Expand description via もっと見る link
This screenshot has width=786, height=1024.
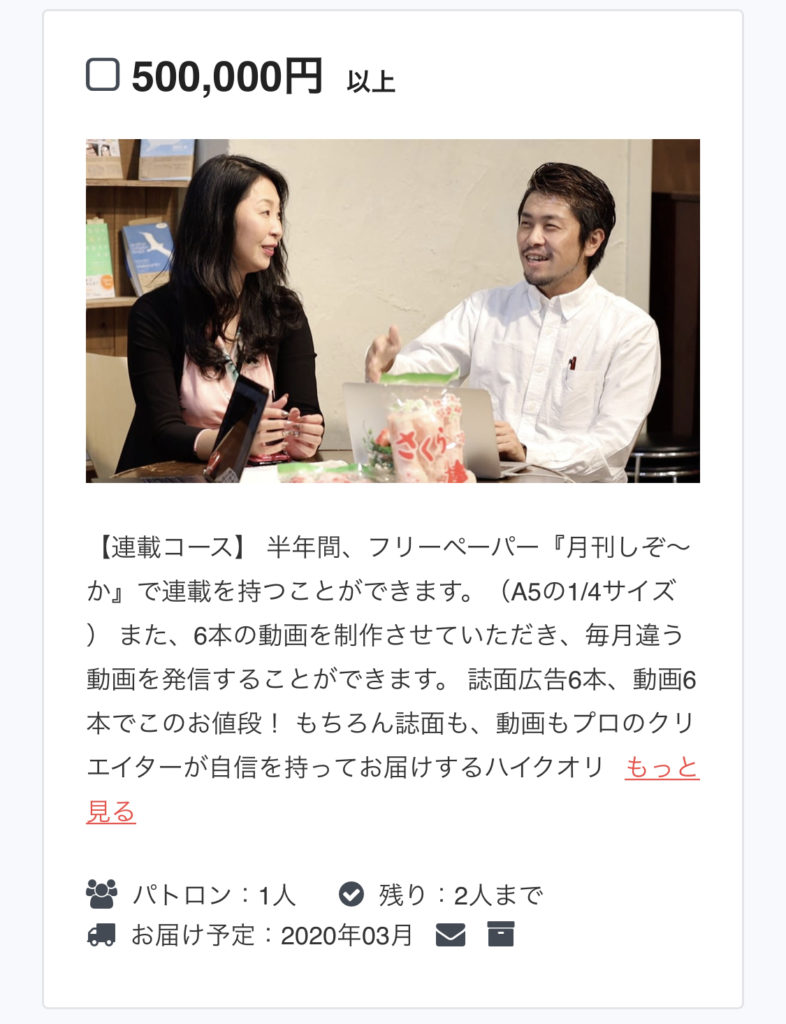(x=661, y=768)
